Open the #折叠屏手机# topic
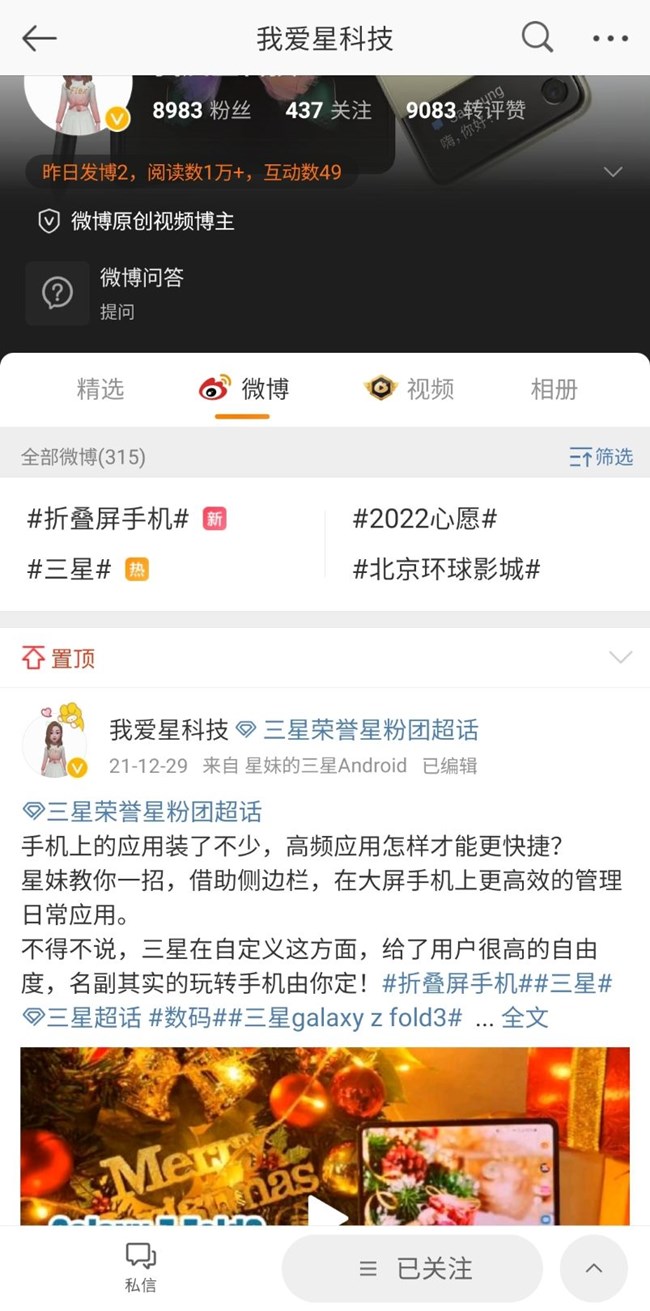The height and width of the screenshot is (1311, 650). pos(108,519)
